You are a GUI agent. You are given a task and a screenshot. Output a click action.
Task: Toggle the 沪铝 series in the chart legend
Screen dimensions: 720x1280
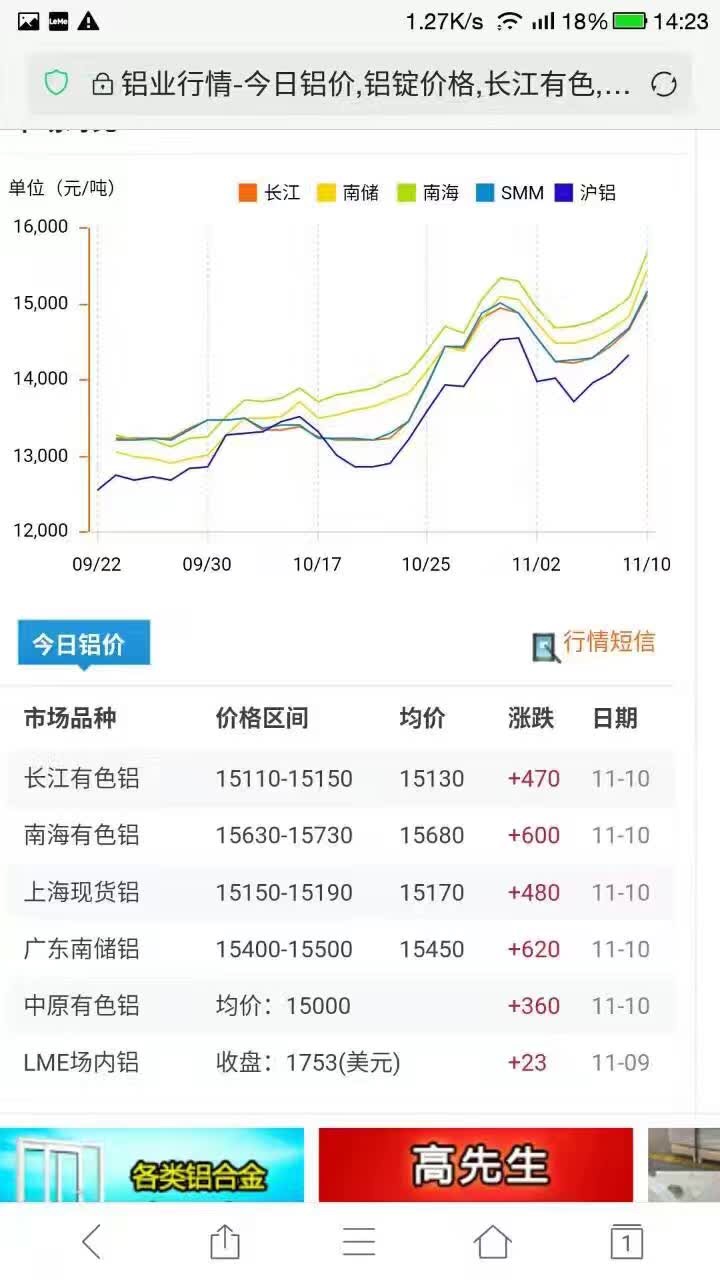click(586, 193)
